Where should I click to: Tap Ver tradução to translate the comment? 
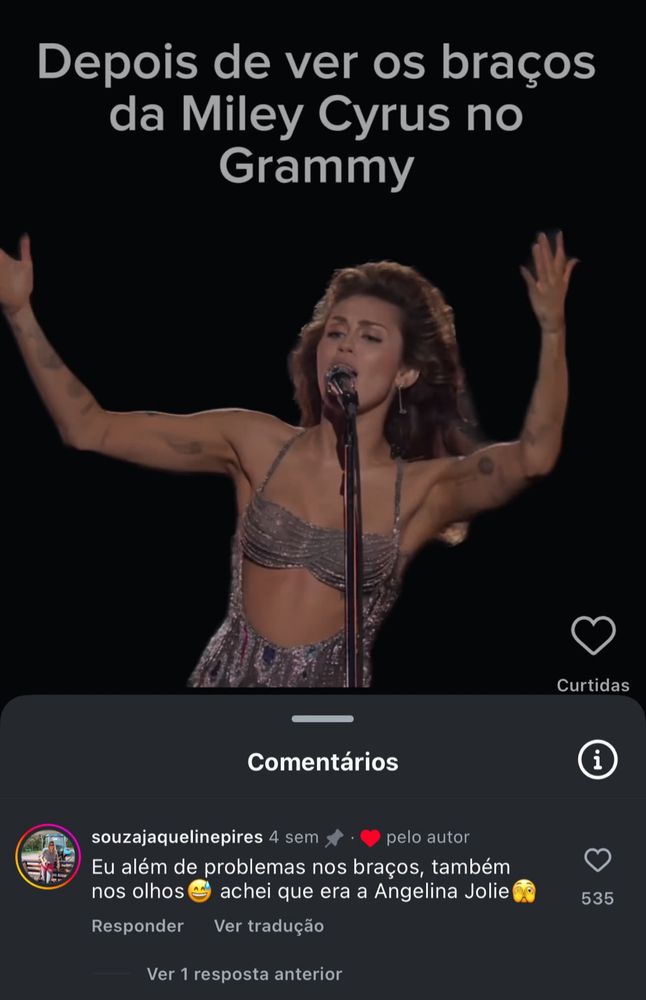(269, 926)
